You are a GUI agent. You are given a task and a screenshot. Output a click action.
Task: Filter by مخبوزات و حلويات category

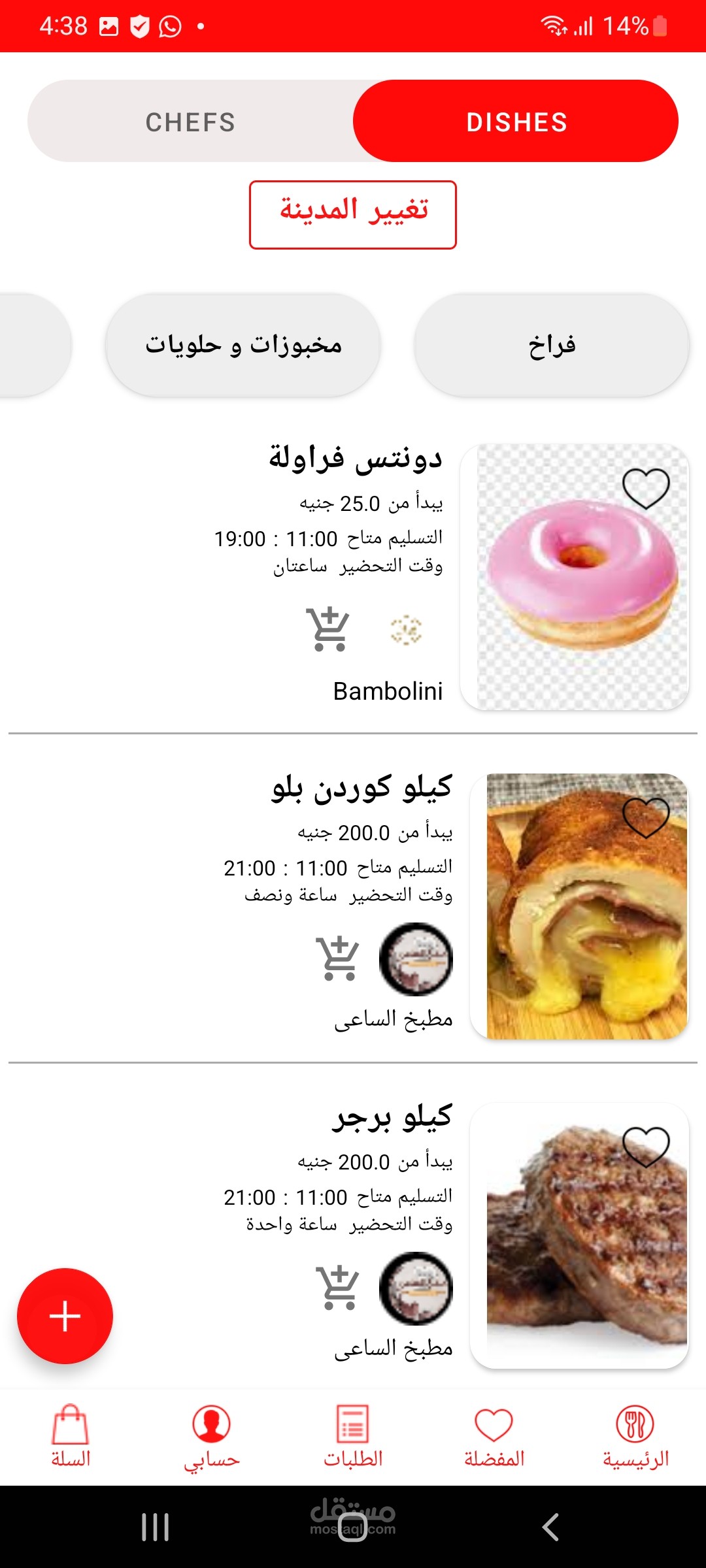pyautogui.click(x=243, y=345)
